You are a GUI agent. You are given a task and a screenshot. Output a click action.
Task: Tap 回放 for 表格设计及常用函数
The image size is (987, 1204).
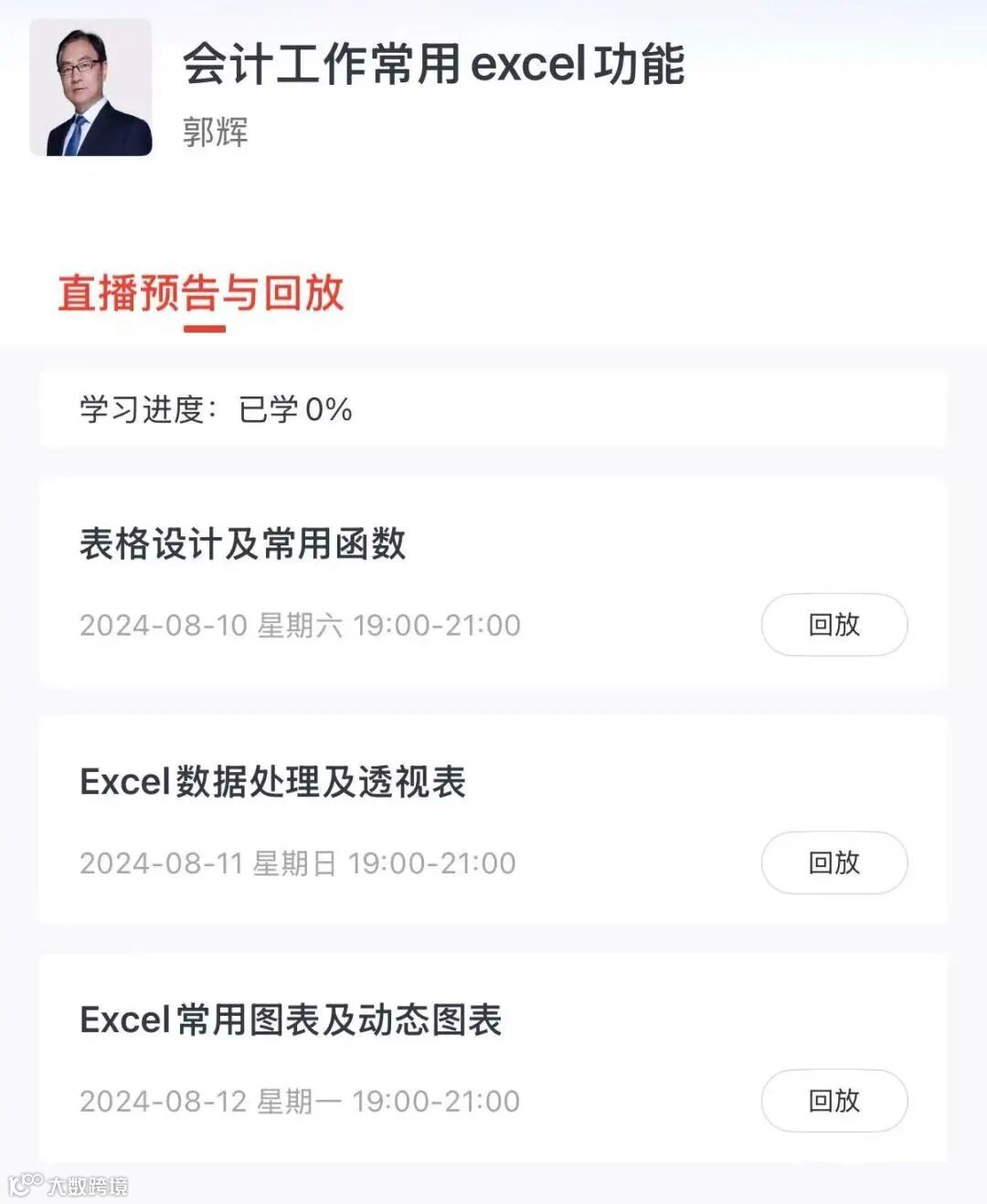coord(834,625)
